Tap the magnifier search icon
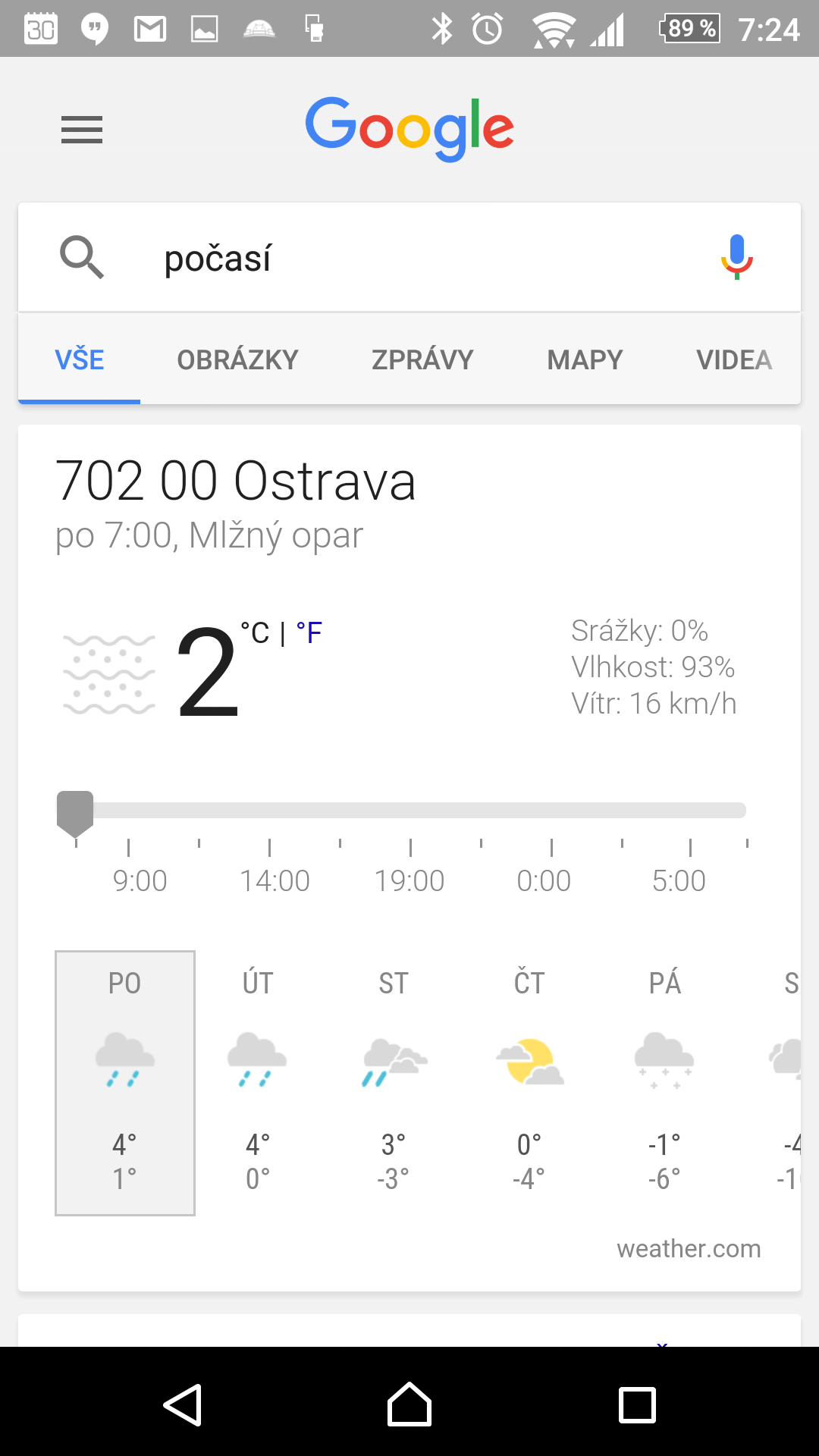 (x=82, y=257)
